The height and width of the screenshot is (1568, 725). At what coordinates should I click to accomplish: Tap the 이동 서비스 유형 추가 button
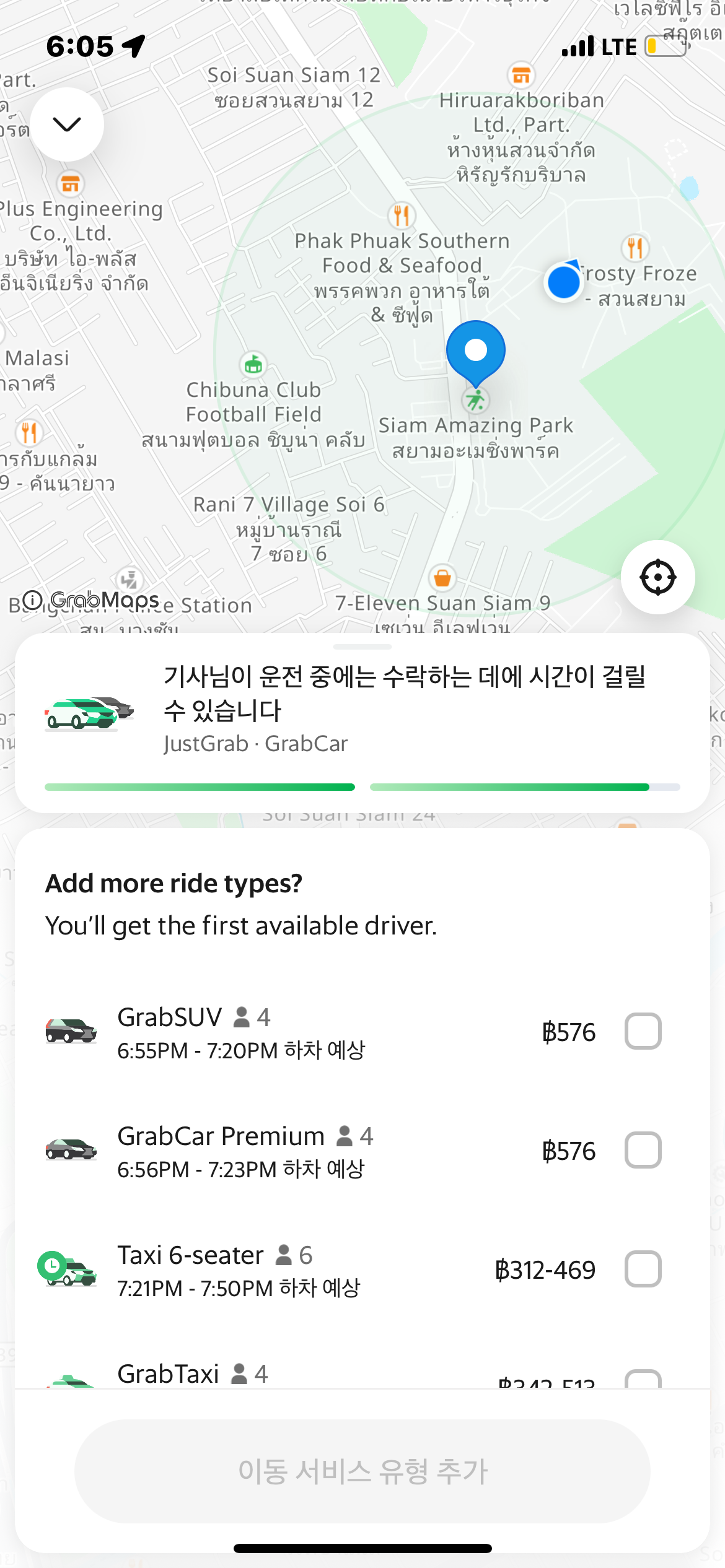click(362, 1471)
